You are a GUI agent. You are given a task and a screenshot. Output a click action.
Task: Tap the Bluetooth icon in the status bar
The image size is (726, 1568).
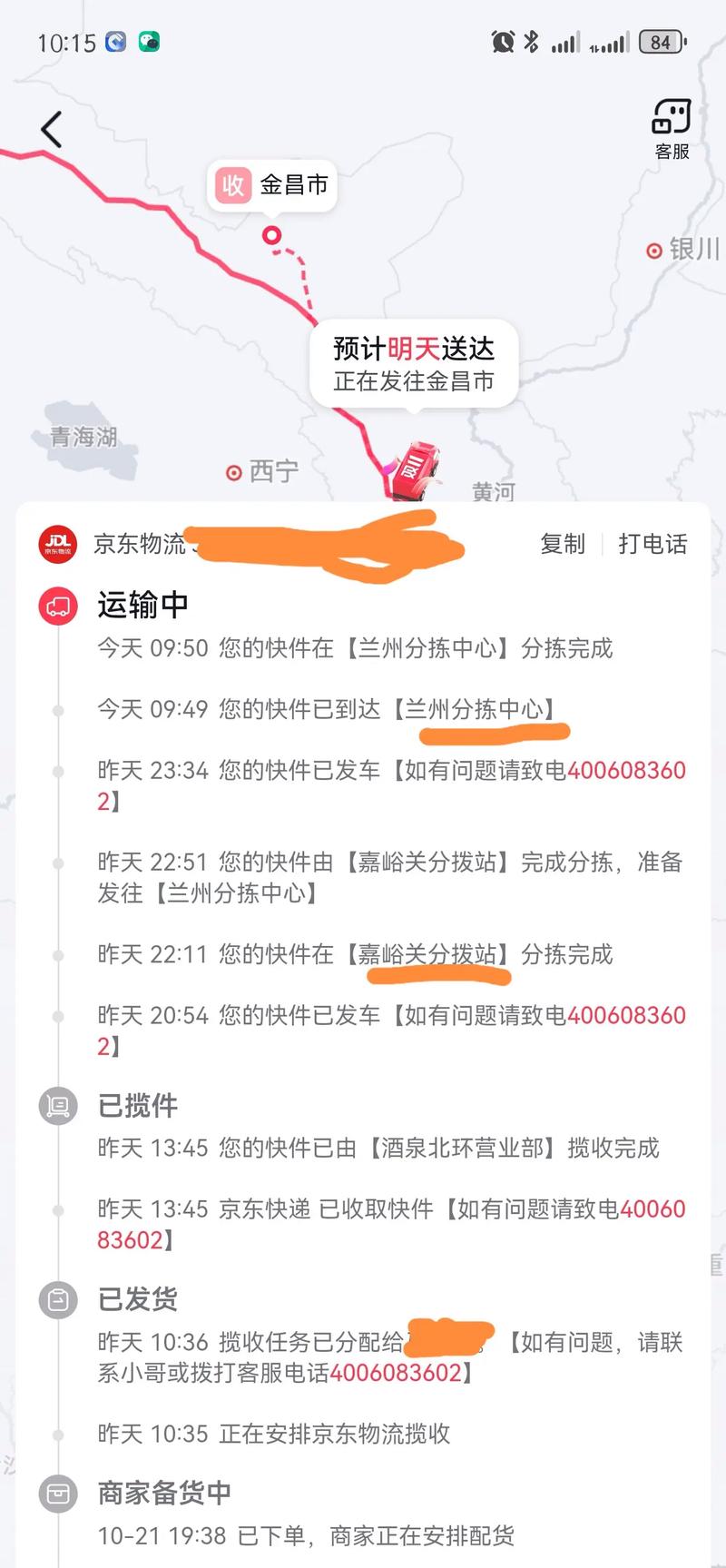point(530,41)
